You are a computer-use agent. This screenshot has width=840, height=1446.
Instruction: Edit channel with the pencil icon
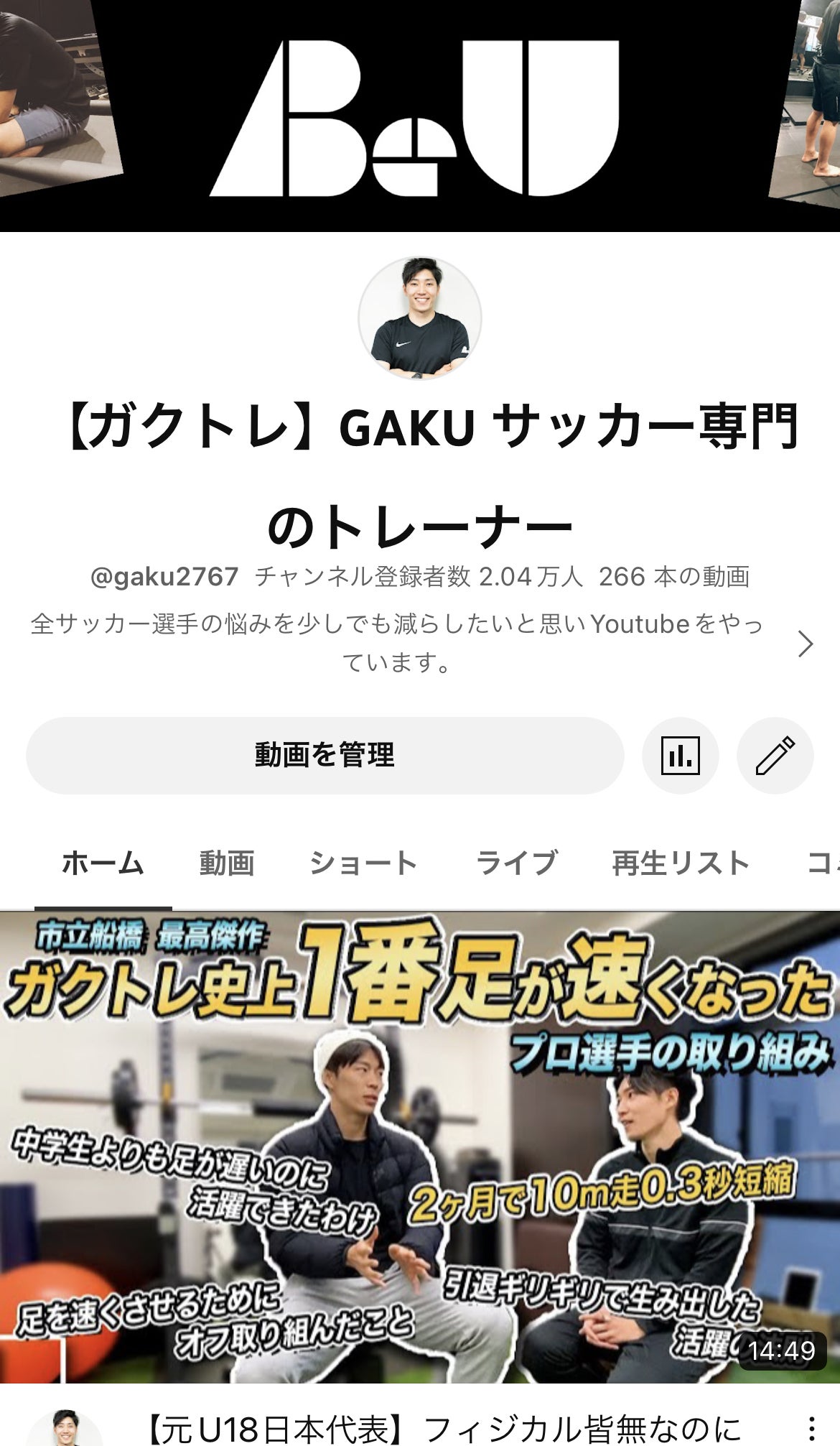point(775,755)
